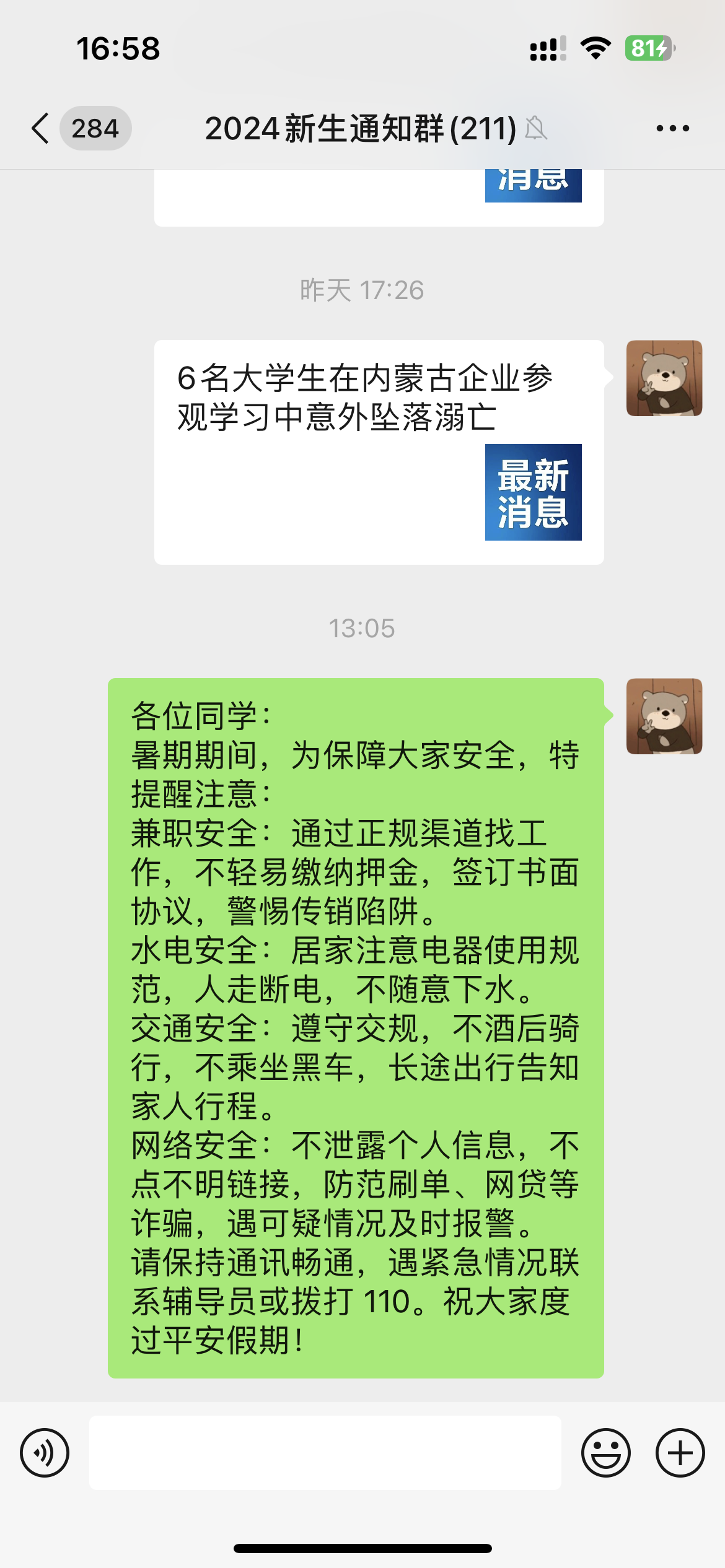Open the emoji sticker panel

[605, 1452]
